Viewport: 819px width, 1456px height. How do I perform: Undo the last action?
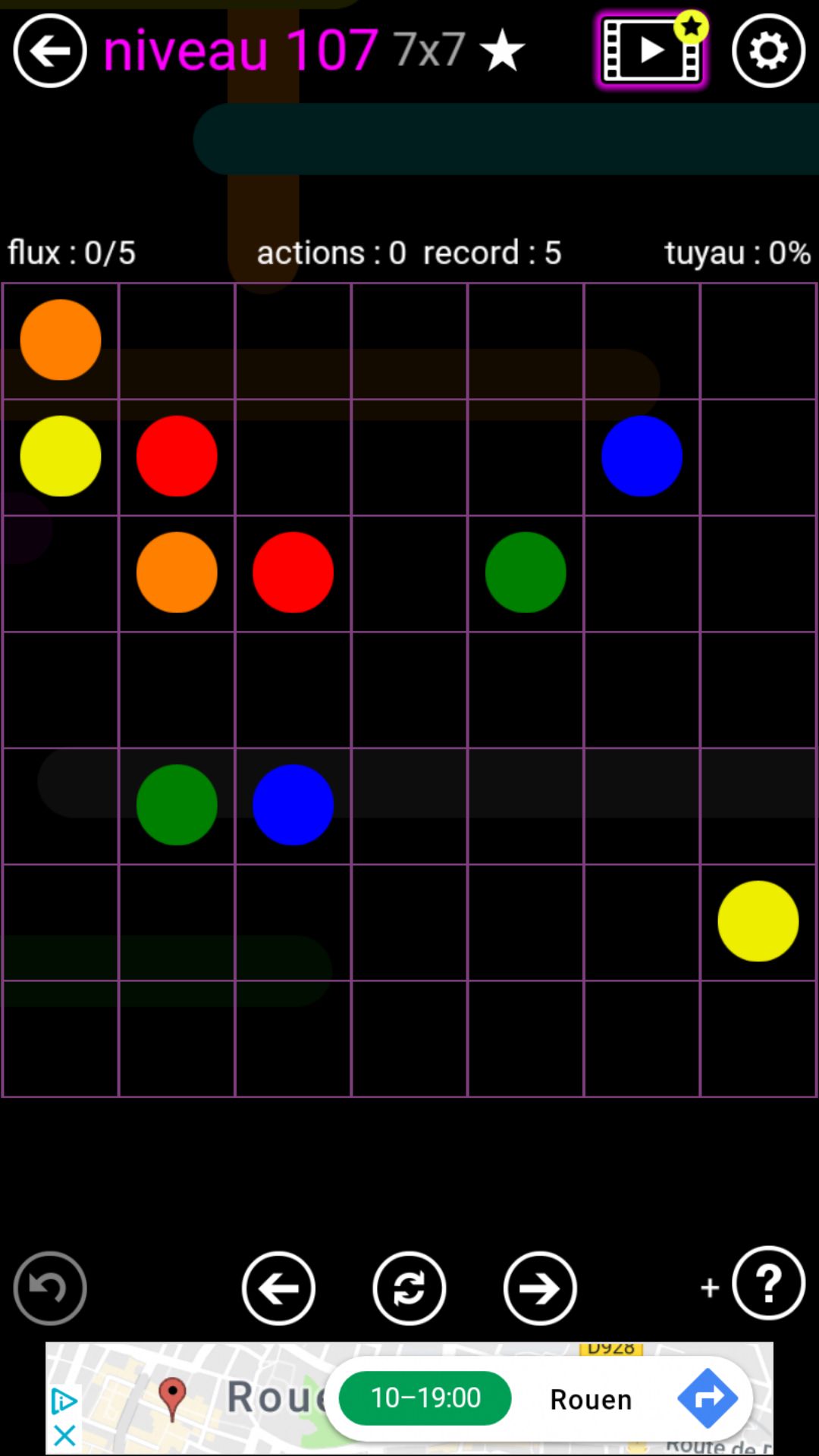tap(50, 1288)
